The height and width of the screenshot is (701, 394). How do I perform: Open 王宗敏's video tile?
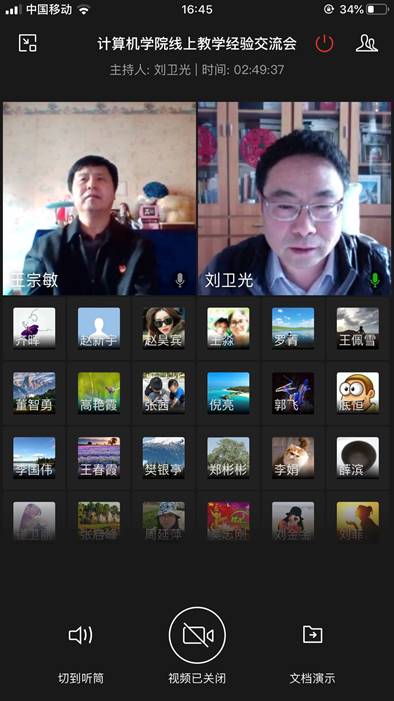pyautogui.click(x=100, y=198)
